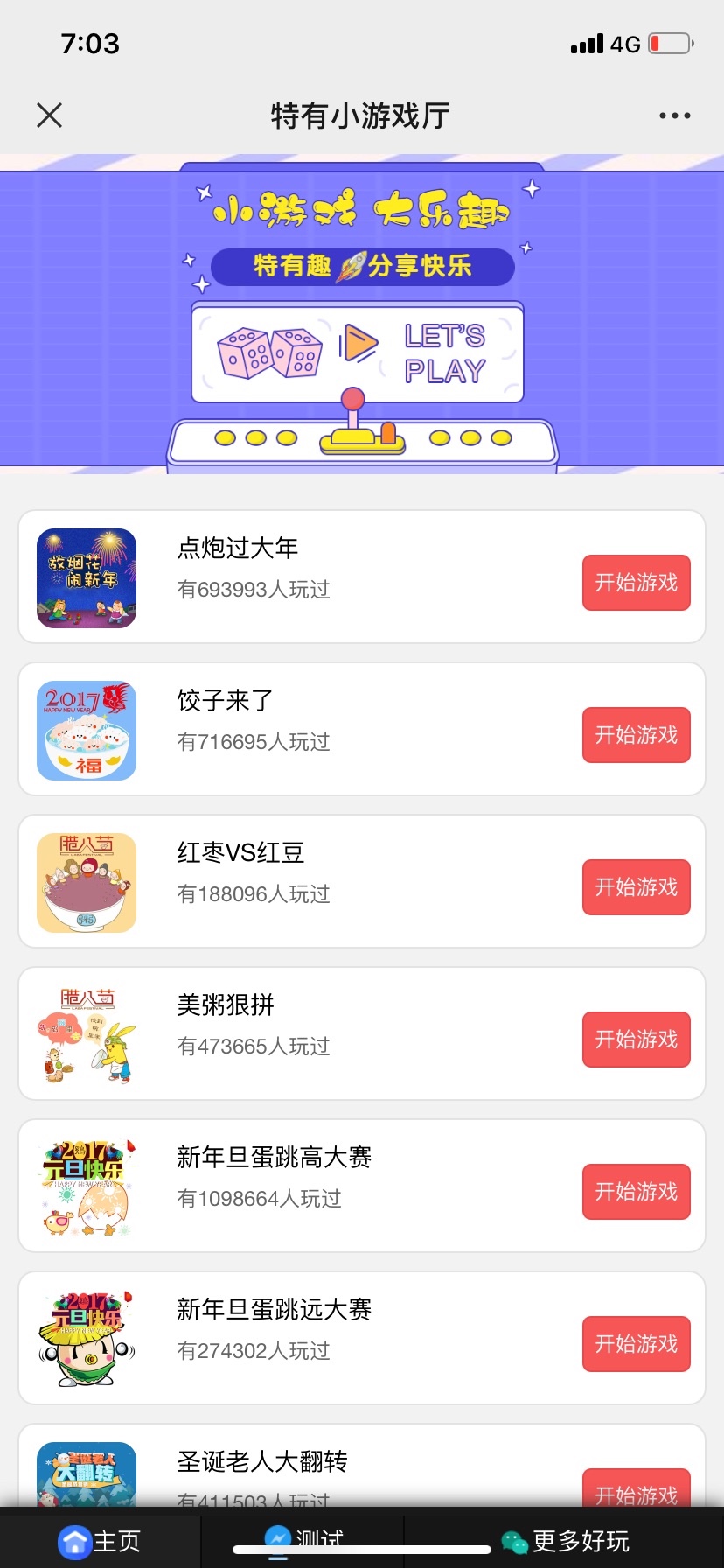The width and height of the screenshot is (724, 1568).
Task: Start 新年旦蛋跳高大赛
Action: [x=636, y=1192]
